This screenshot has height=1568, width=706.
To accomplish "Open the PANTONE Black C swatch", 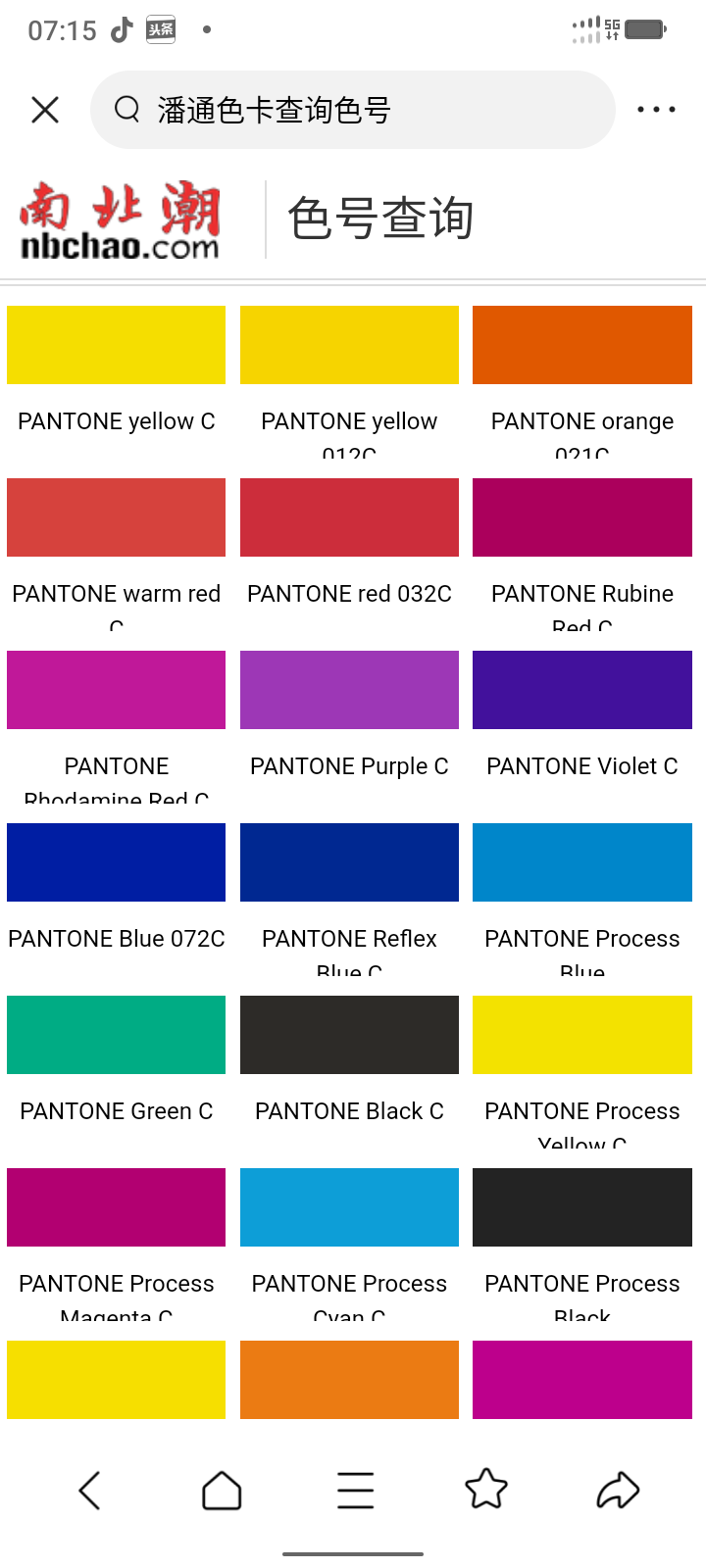I will pyautogui.click(x=349, y=1035).
